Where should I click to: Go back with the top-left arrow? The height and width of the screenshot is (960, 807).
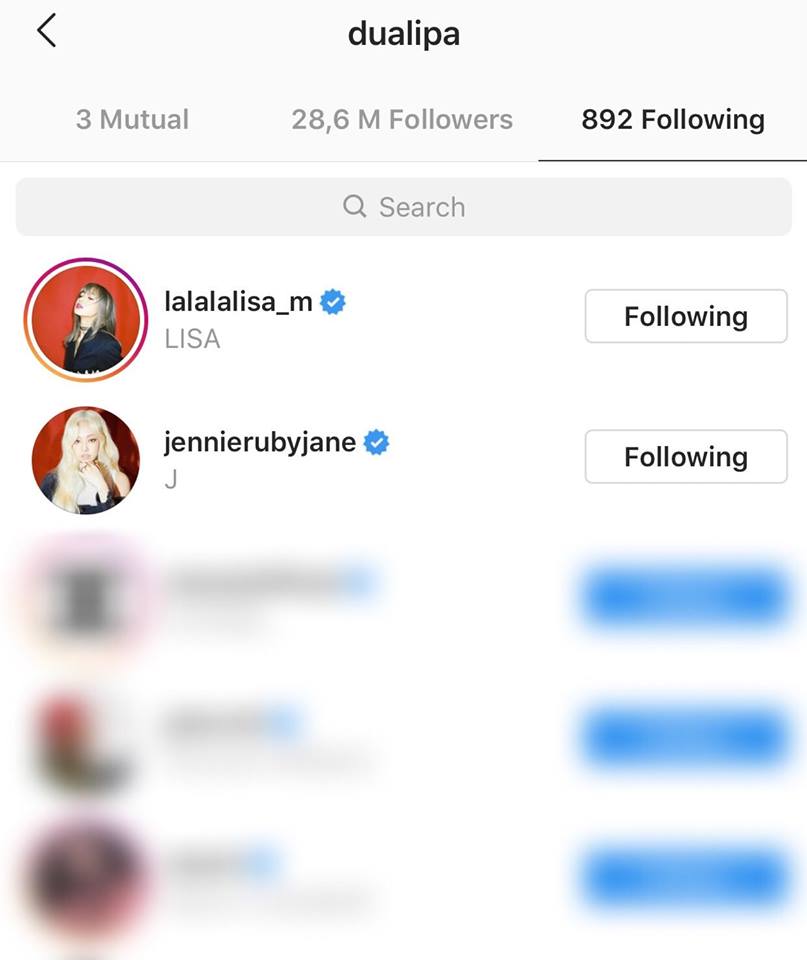46,32
